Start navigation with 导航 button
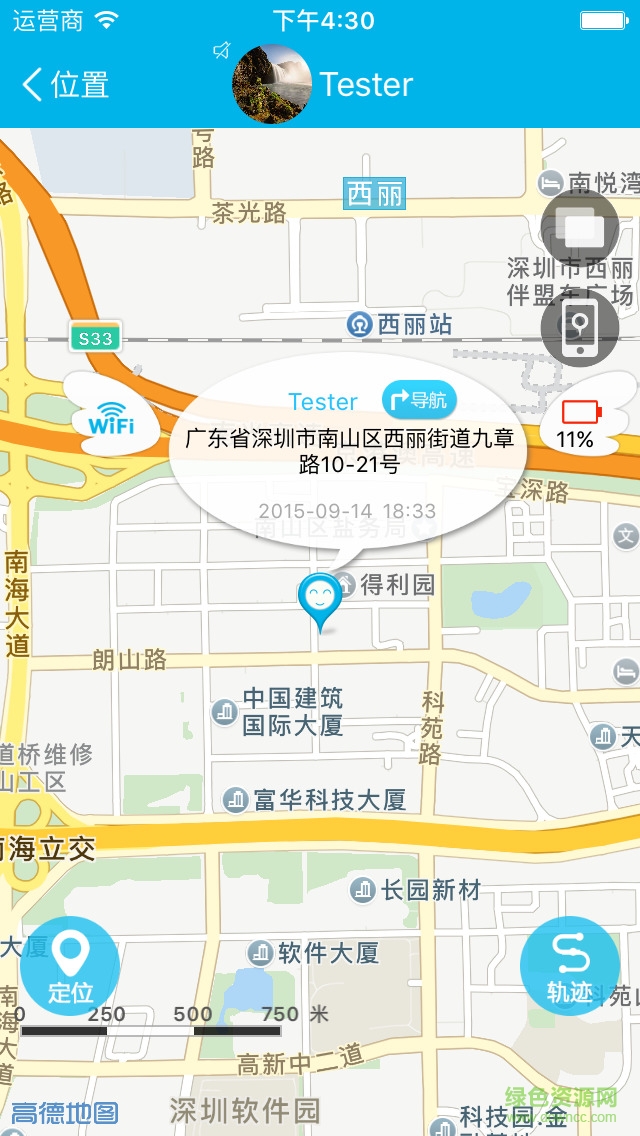Image resolution: width=640 pixels, height=1136 pixels. [x=419, y=400]
